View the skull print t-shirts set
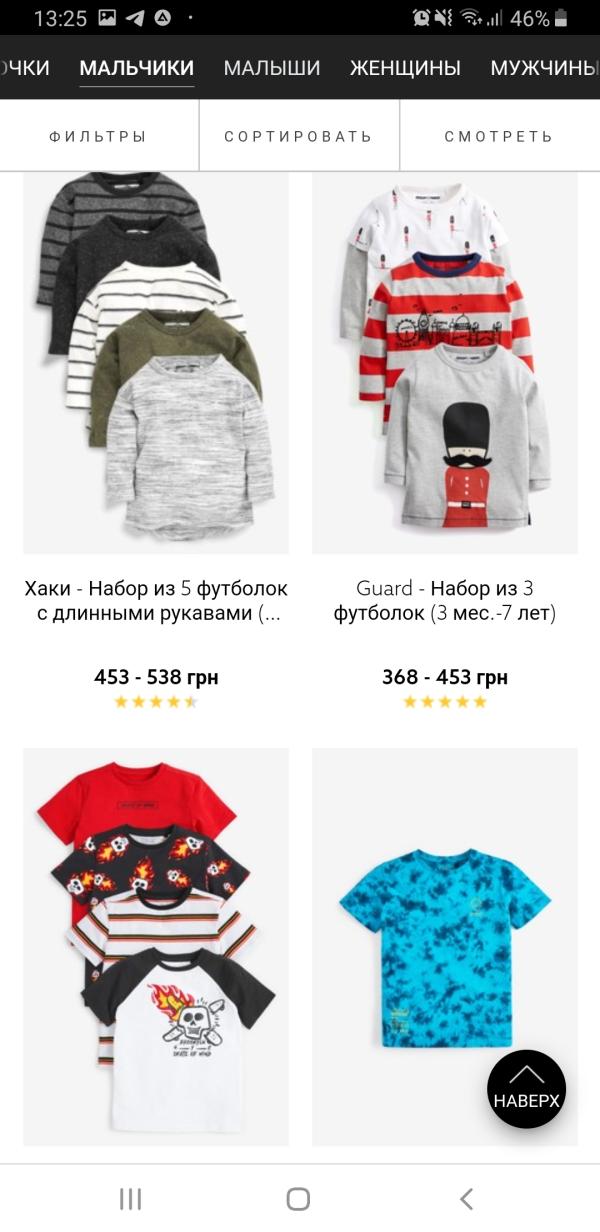This screenshot has height=1232, width=600. coord(156,945)
